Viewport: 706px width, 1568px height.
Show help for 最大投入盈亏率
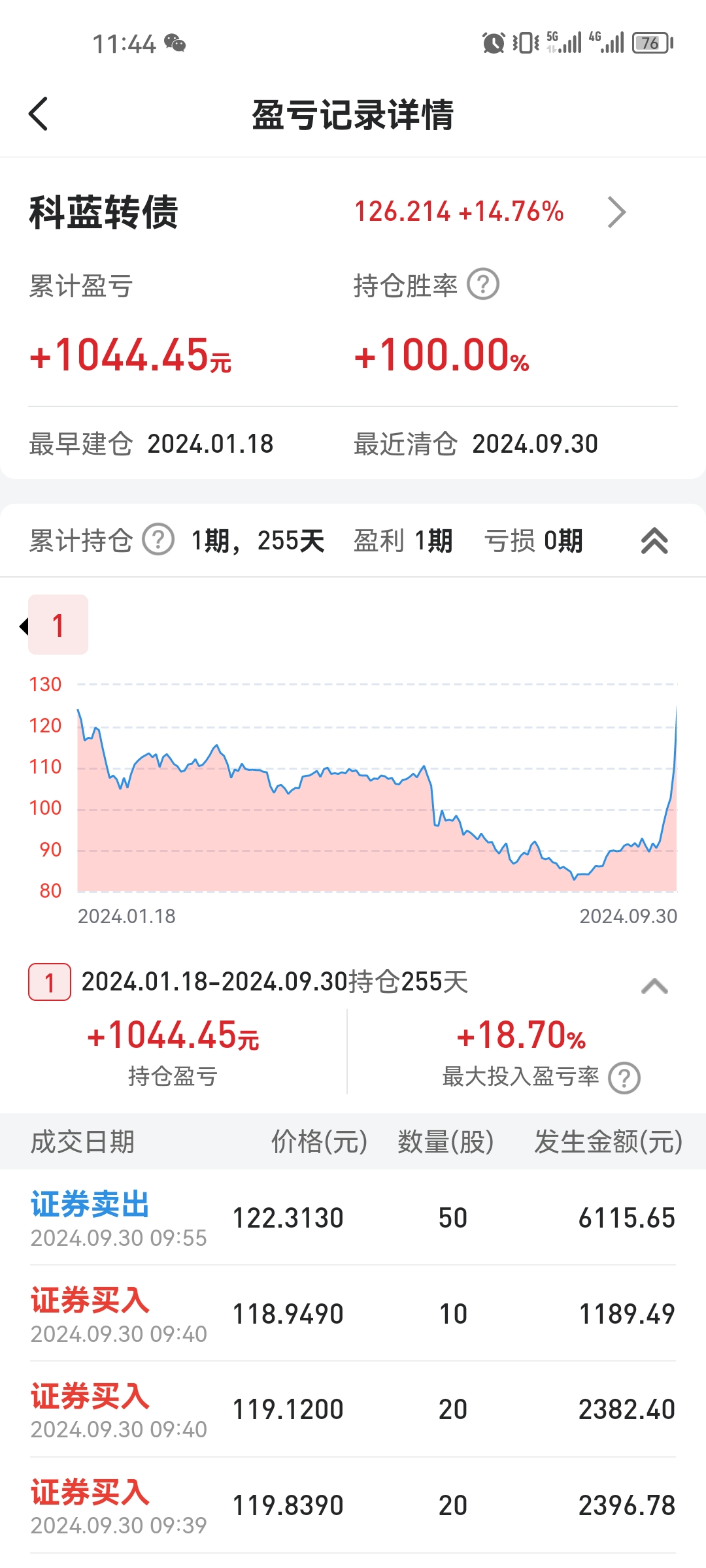624,1078
